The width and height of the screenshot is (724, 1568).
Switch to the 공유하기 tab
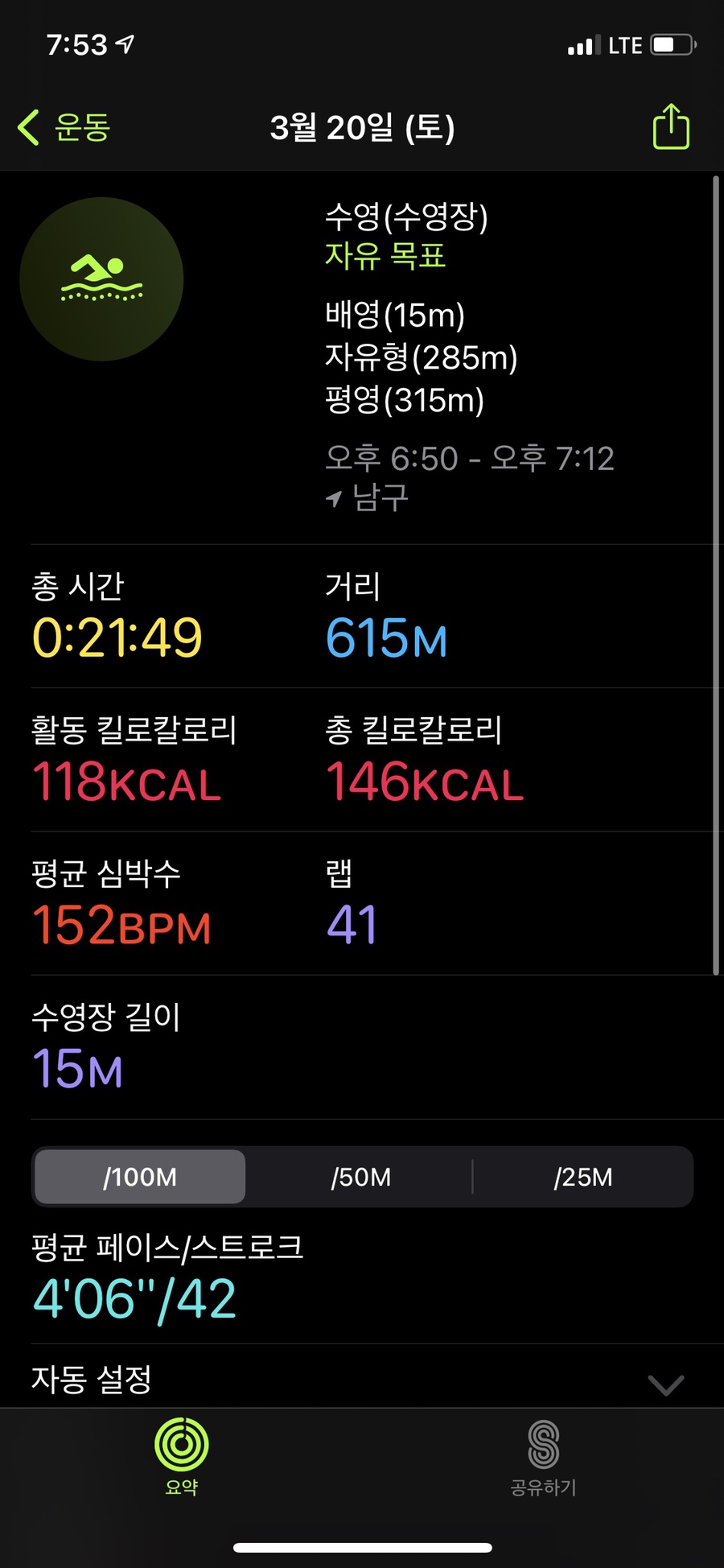click(x=543, y=1457)
